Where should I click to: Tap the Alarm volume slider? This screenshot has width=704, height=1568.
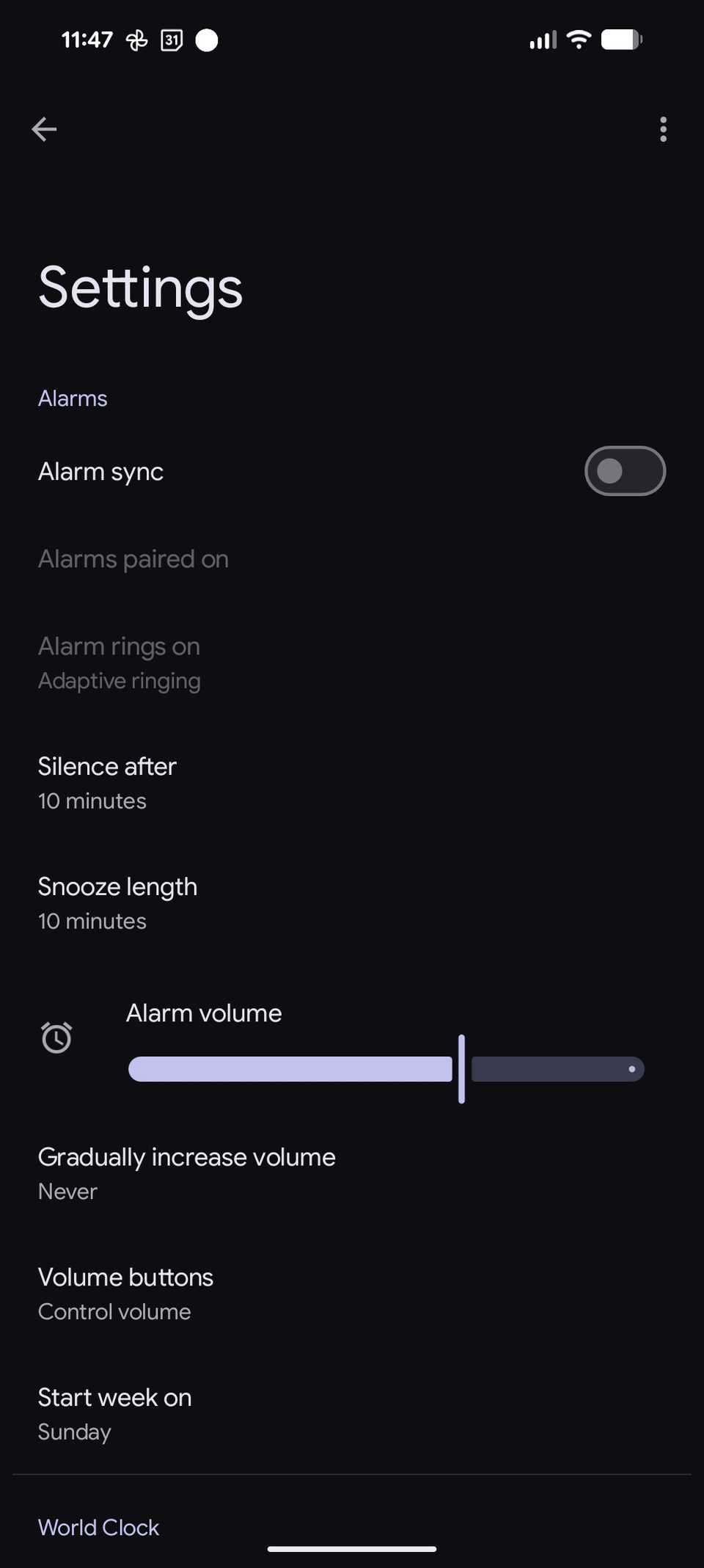386,1068
